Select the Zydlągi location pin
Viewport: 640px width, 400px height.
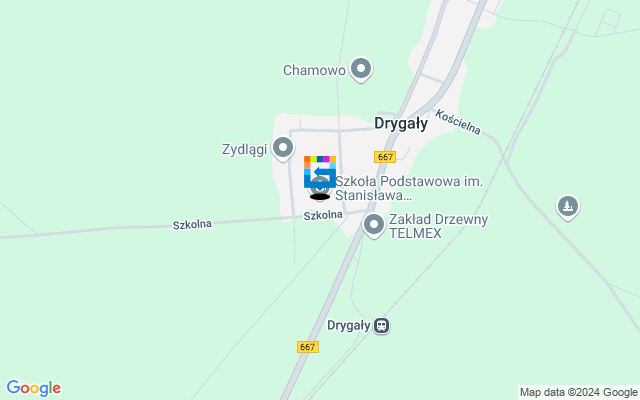tap(284, 149)
